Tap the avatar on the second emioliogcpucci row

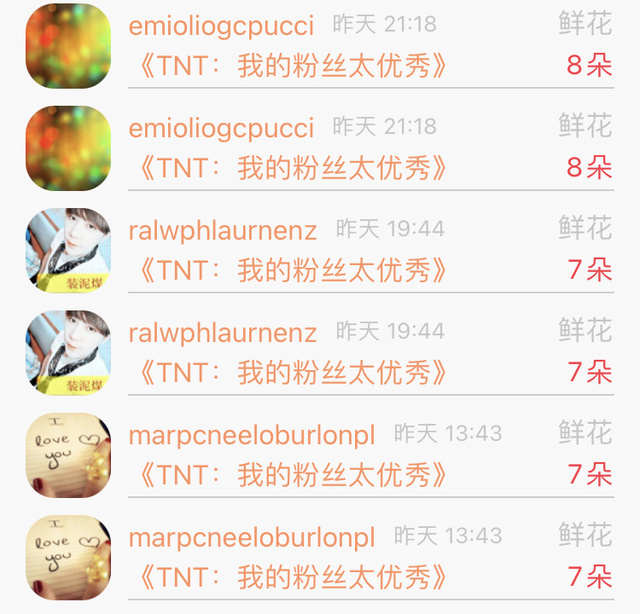point(68,148)
